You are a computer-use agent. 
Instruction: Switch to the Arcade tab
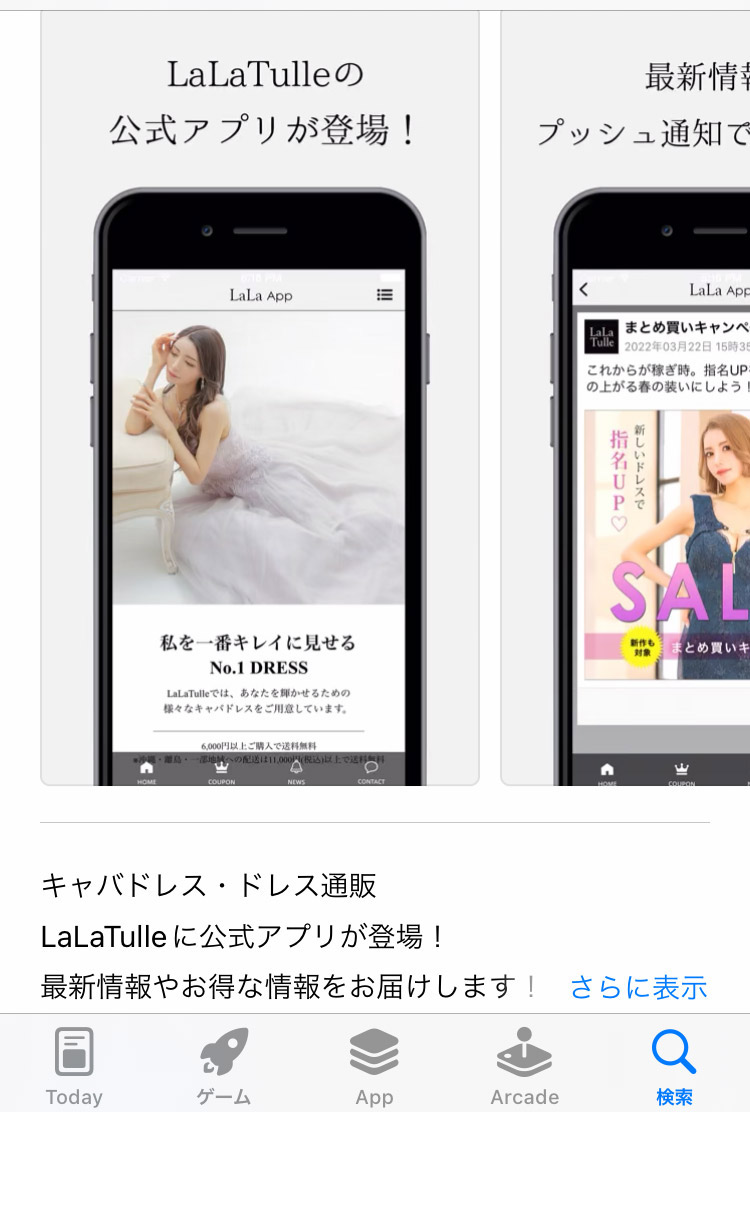click(x=524, y=1066)
